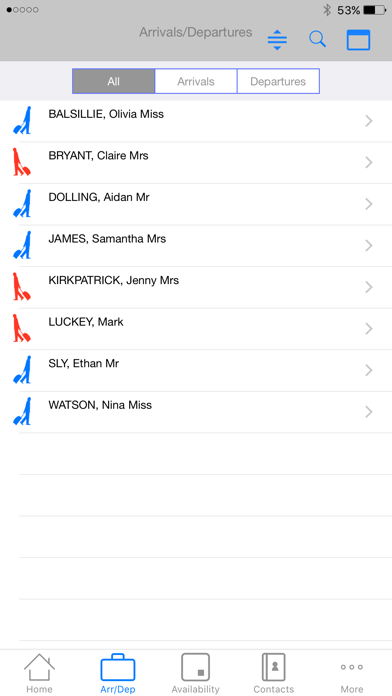Image resolution: width=392 pixels, height=696 pixels.
Task: Open BALSILLIE, Olivia Miss entry
Action: pos(196,121)
